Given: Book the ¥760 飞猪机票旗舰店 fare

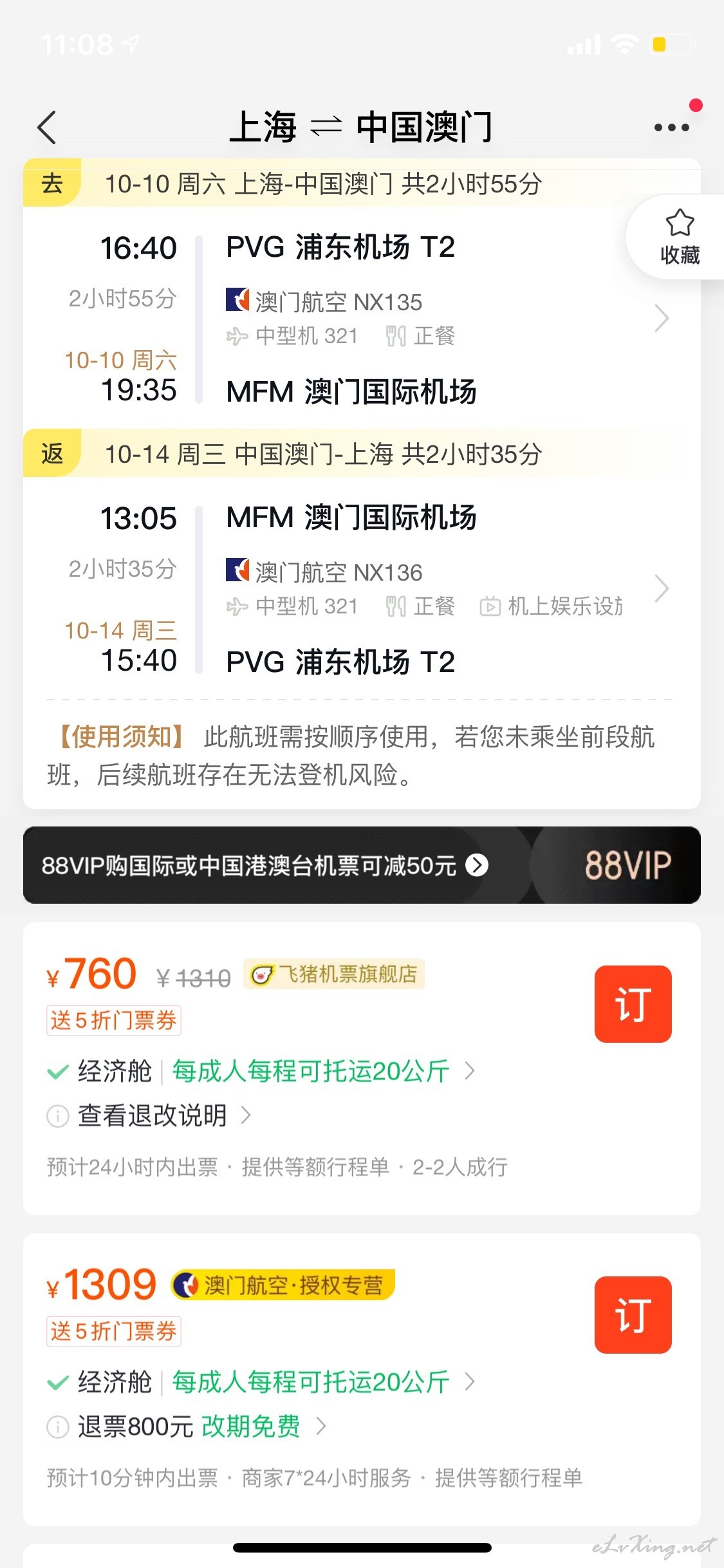Looking at the screenshot, I should coord(633,1004).
